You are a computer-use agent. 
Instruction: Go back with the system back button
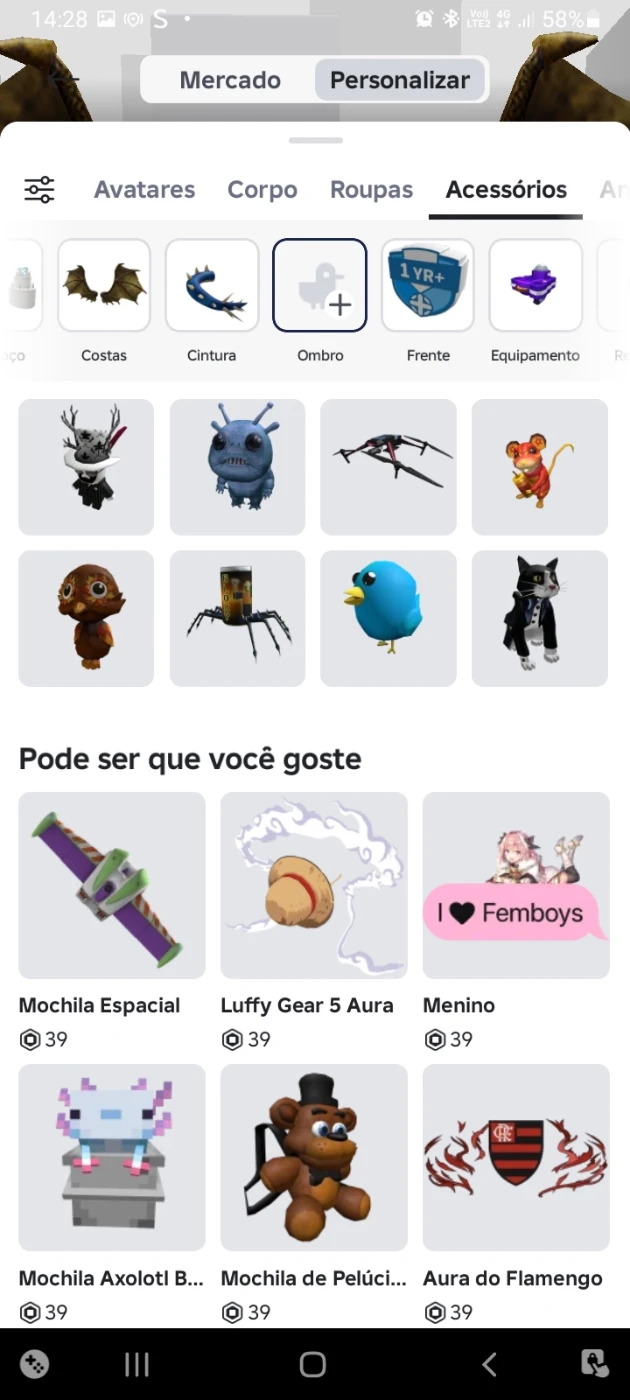[489, 1364]
